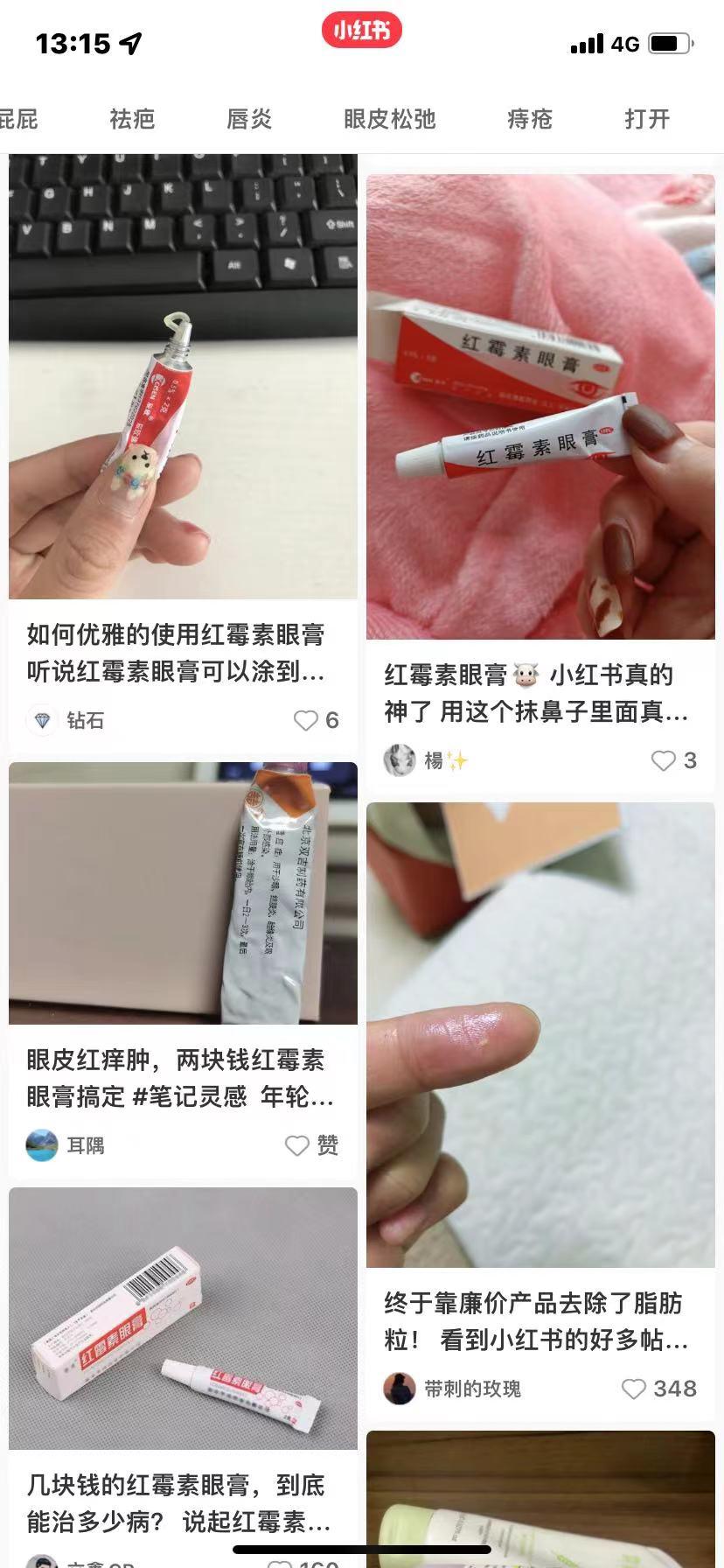Select the 眼皮松弛 category
The height and width of the screenshot is (1568, 724).
[388, 120]
